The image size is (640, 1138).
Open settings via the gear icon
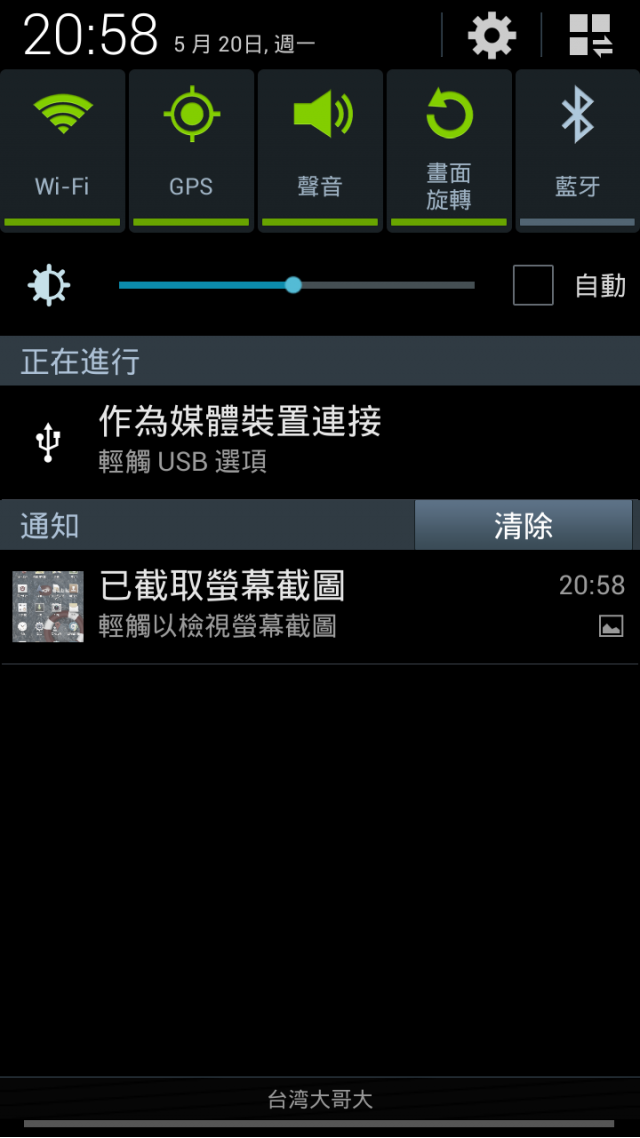coord(491,36)
